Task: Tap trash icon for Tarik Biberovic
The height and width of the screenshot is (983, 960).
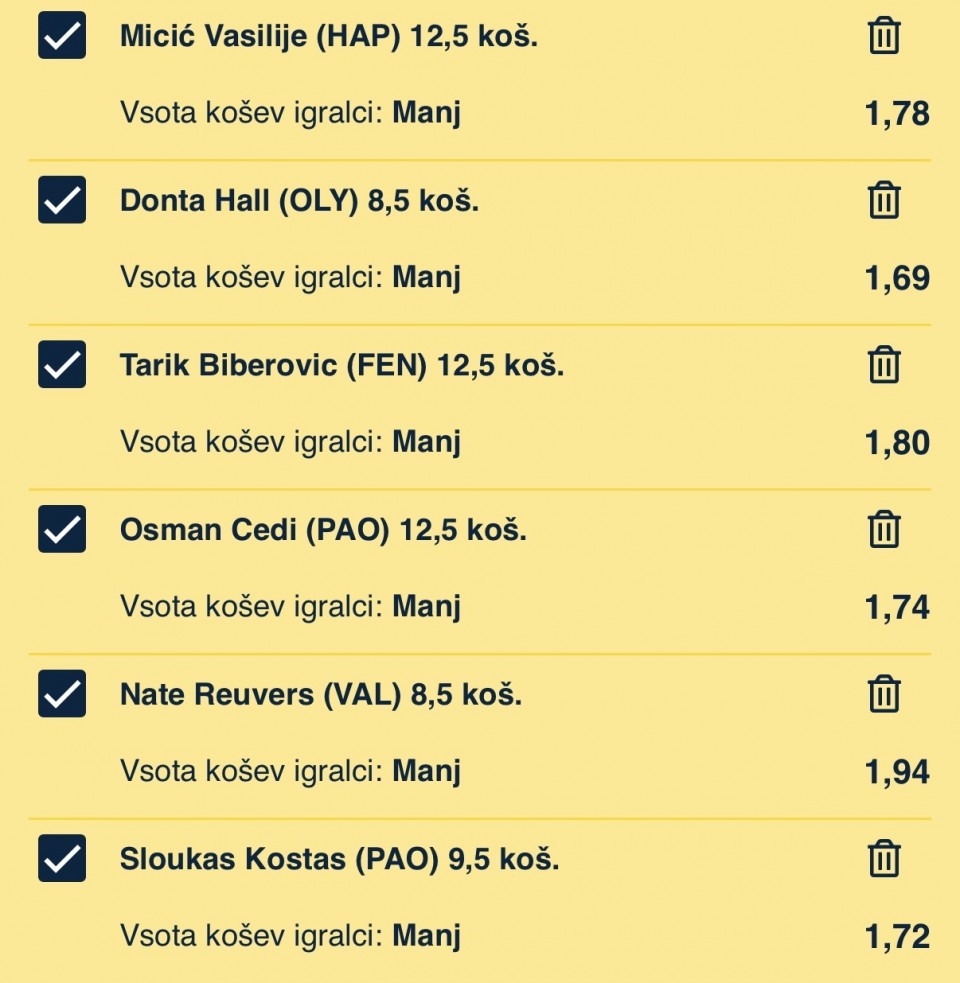Action: 884,365
